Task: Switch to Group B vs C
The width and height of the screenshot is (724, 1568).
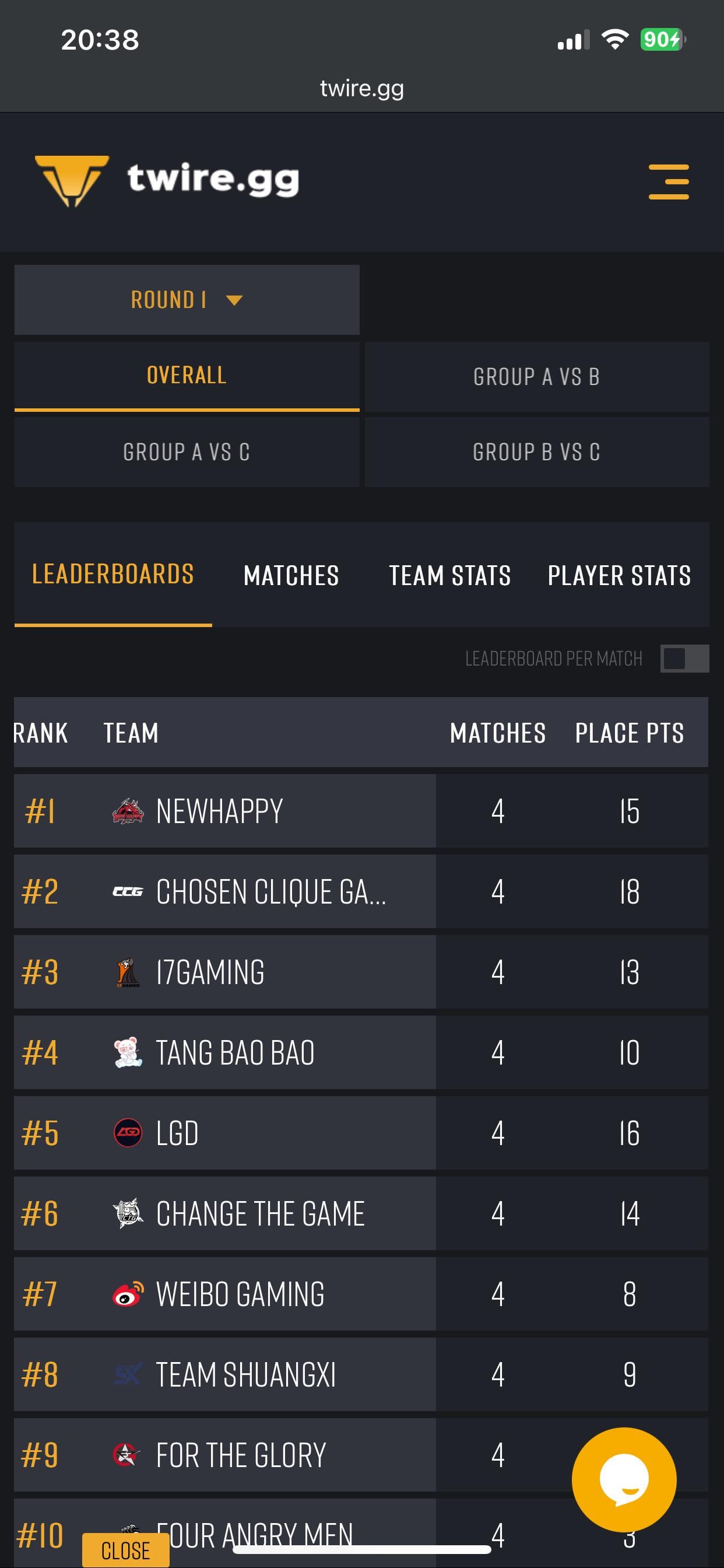Action: 537,452
